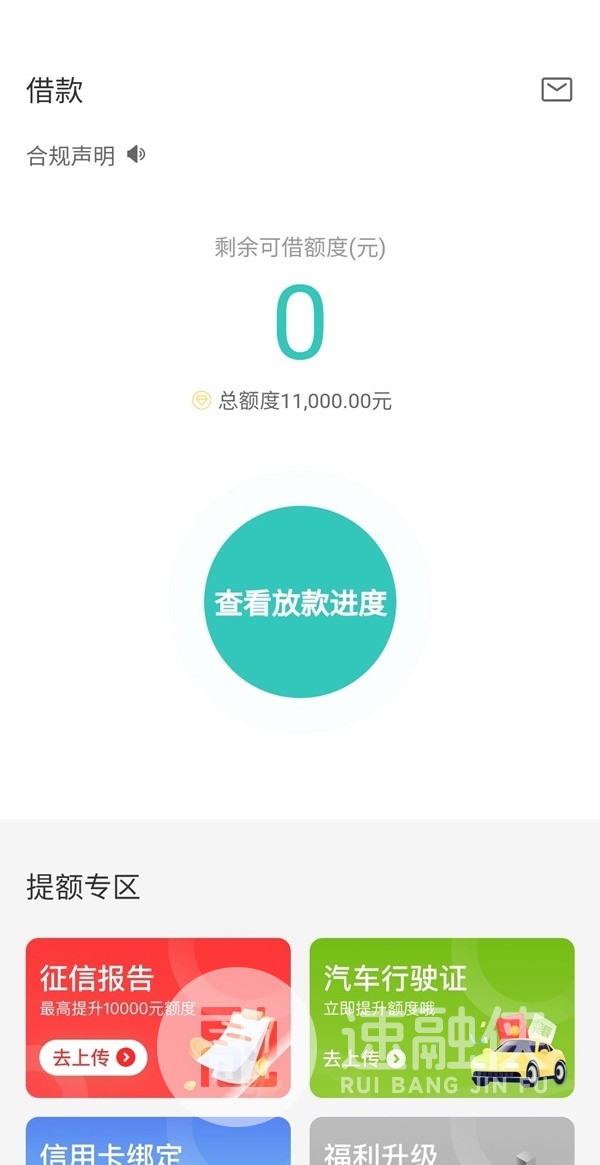Play the 合规声明 speaker icon
600x1165 pixels.
136,155
